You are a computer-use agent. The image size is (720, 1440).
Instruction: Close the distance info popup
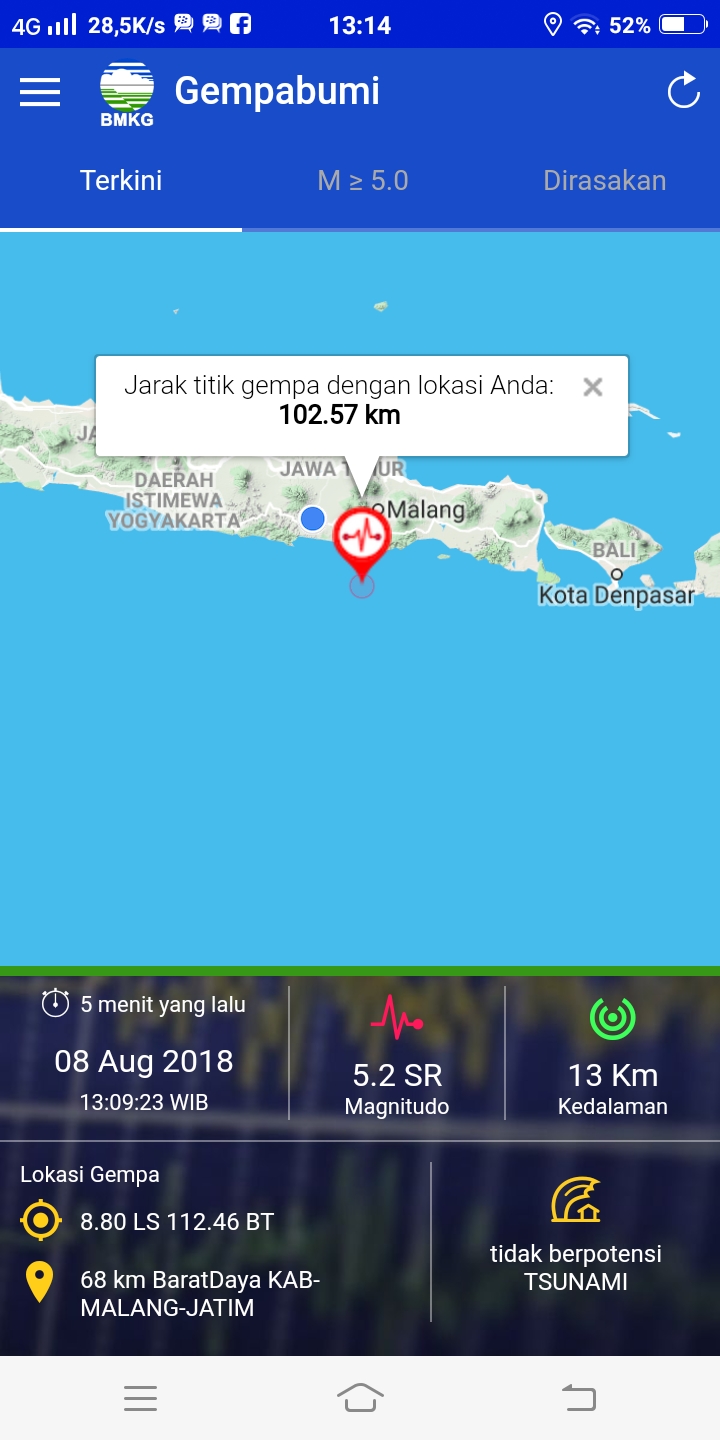click(593, 387)
